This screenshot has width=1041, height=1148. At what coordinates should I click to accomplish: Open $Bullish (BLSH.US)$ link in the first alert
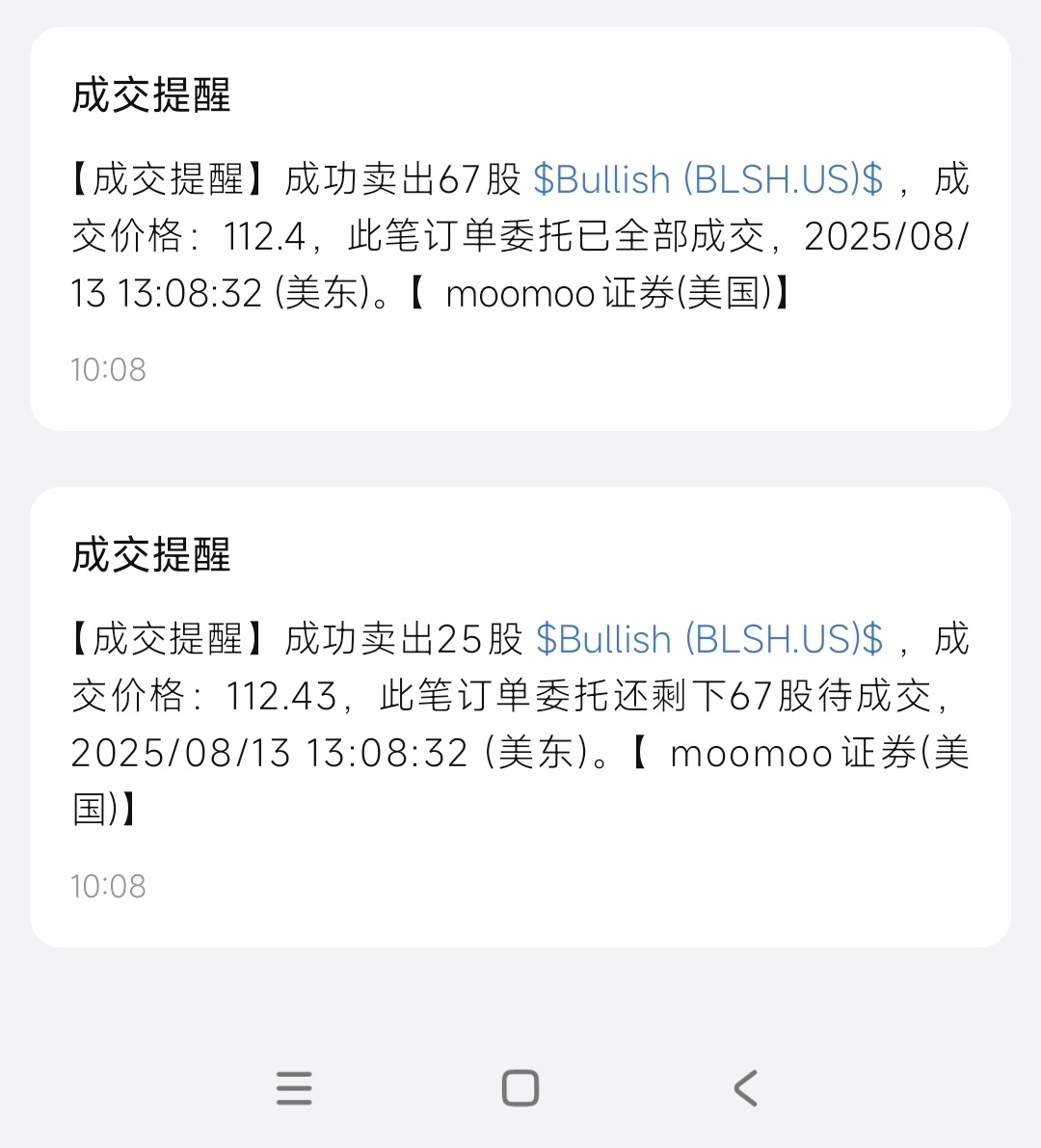(707, 178)
